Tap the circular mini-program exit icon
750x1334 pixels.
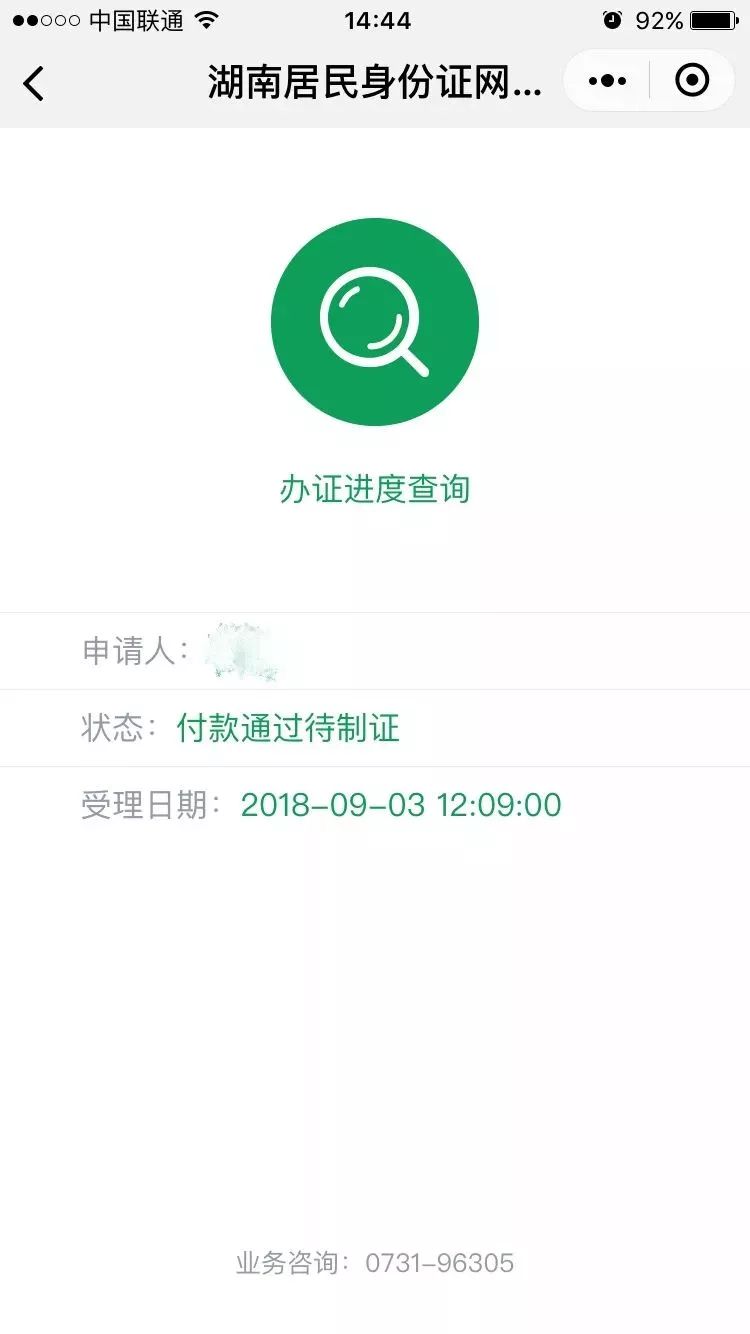tap(692, 80)
